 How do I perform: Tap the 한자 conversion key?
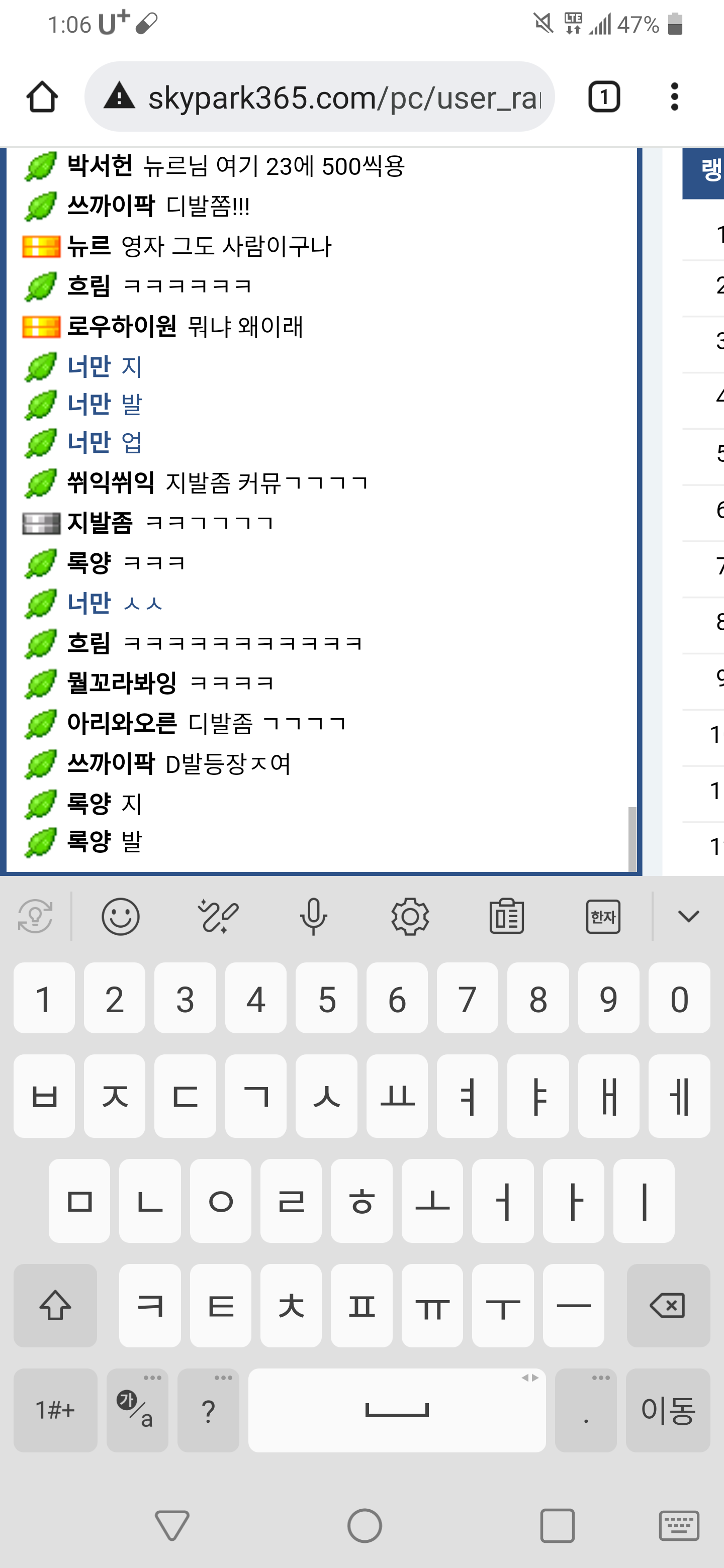click(x=603, y=916)
